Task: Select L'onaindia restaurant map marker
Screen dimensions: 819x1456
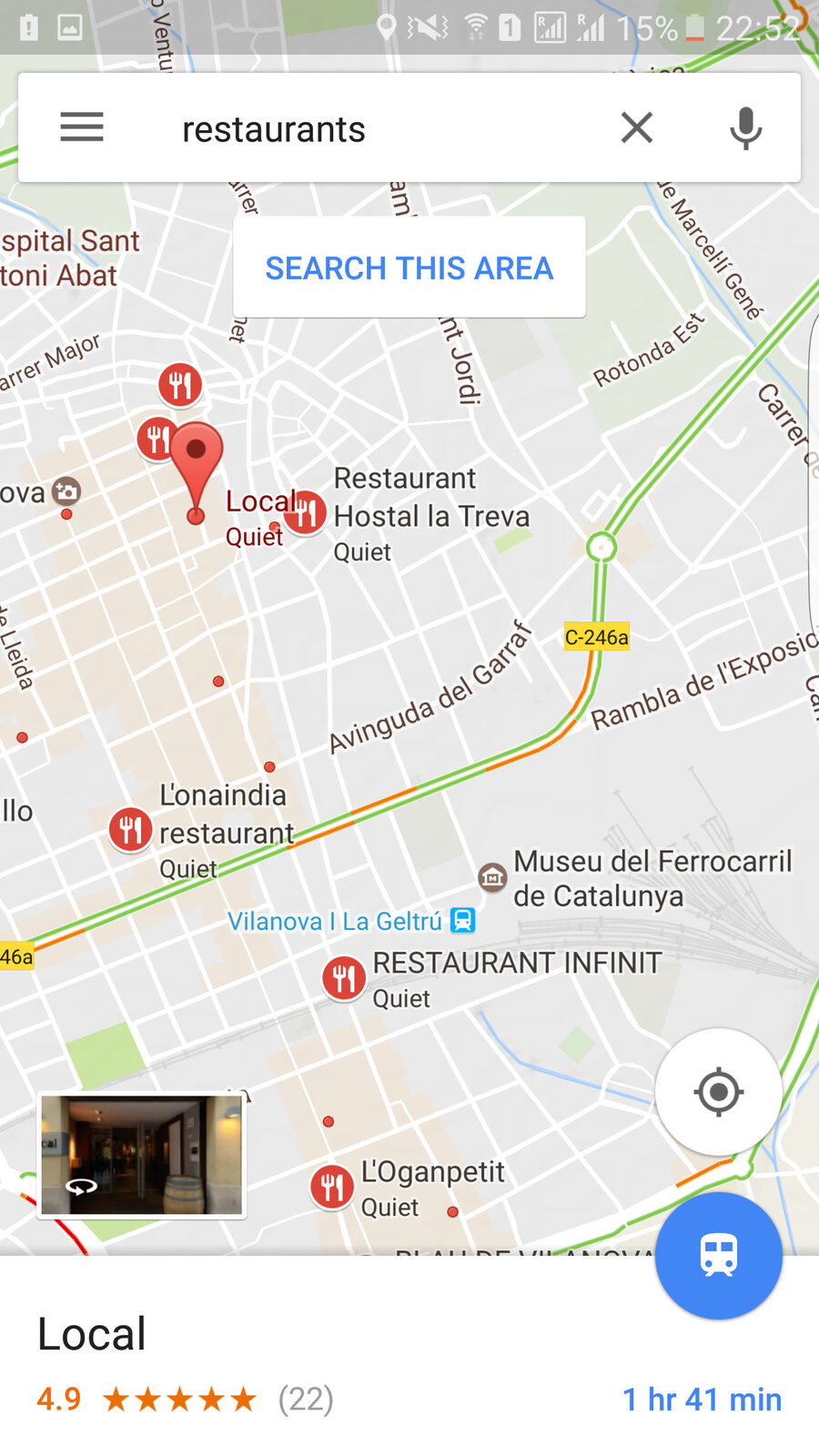Action: (x=130, y=829)
